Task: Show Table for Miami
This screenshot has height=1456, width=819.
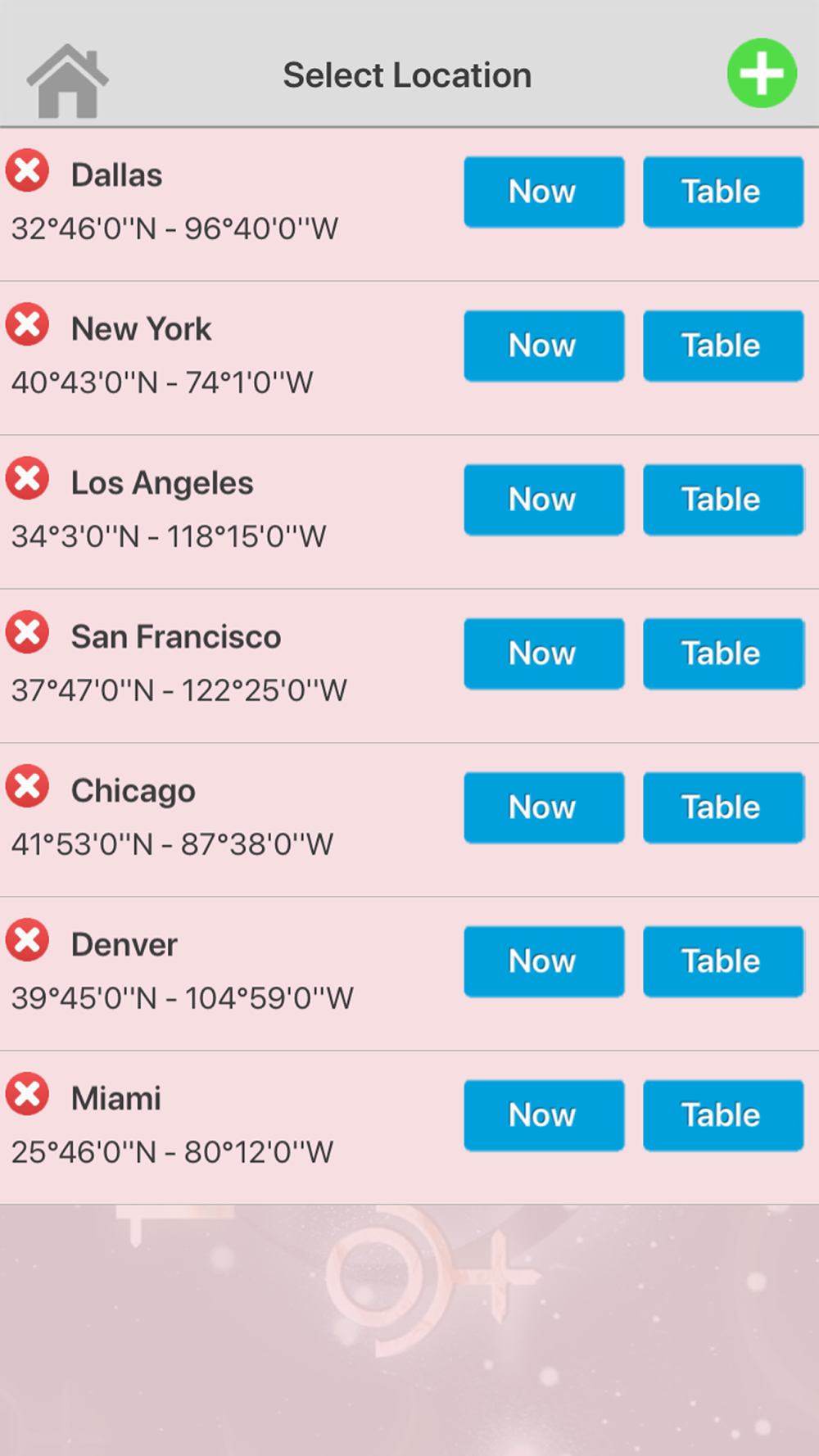Action: (x=723, y=1115)
